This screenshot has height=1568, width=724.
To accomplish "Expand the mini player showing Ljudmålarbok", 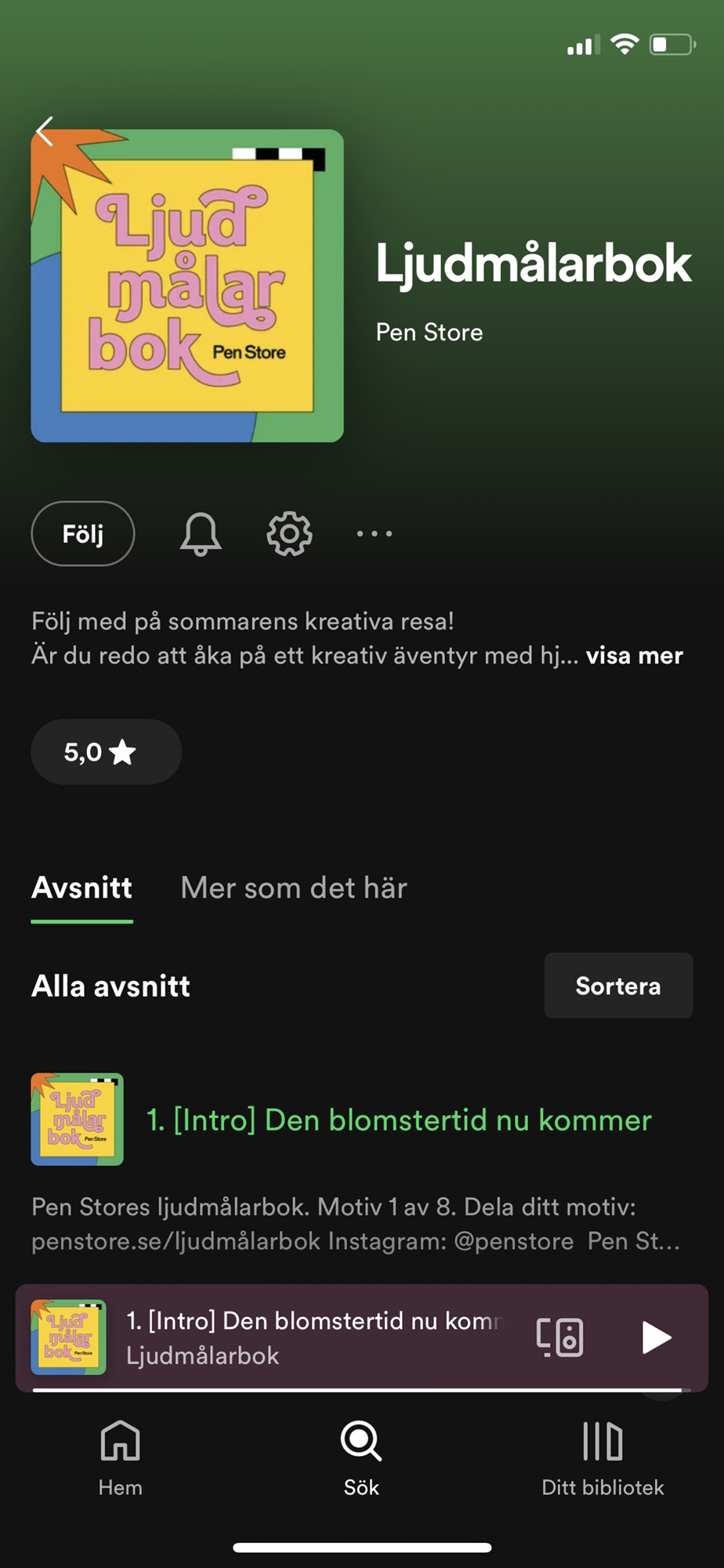I will click(313, 1338).
